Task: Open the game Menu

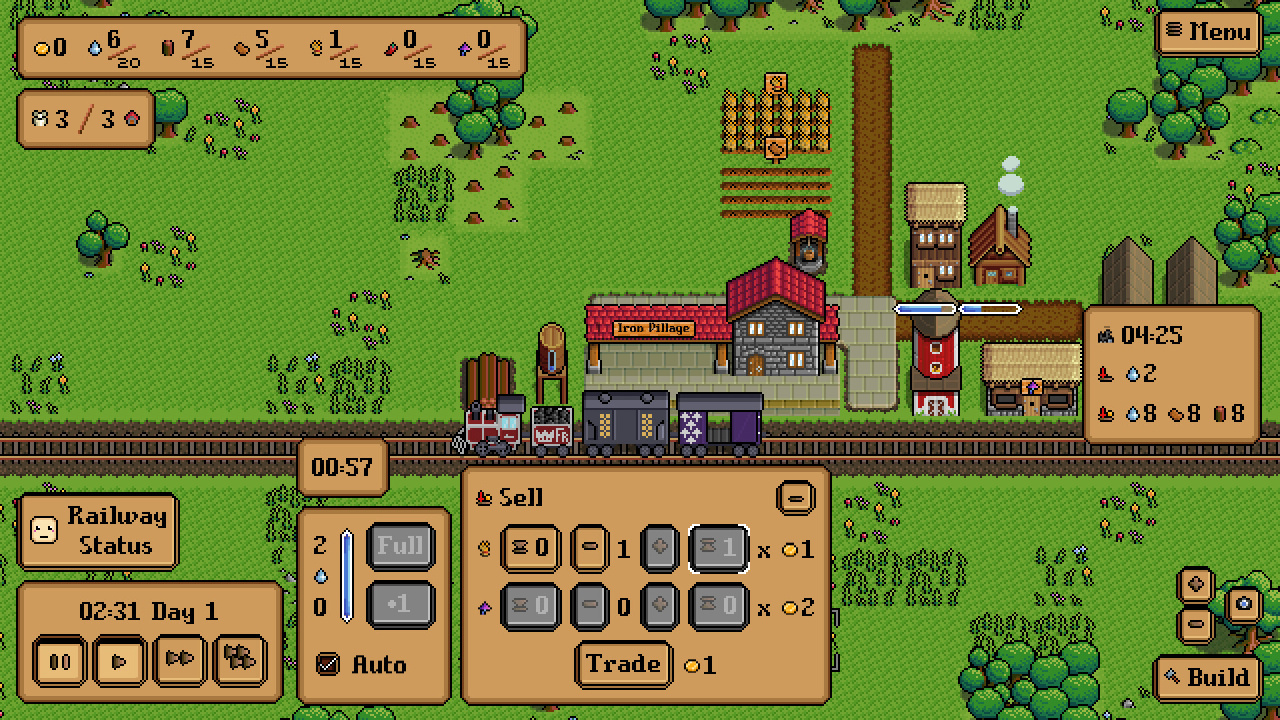Action: (1208, 32)
